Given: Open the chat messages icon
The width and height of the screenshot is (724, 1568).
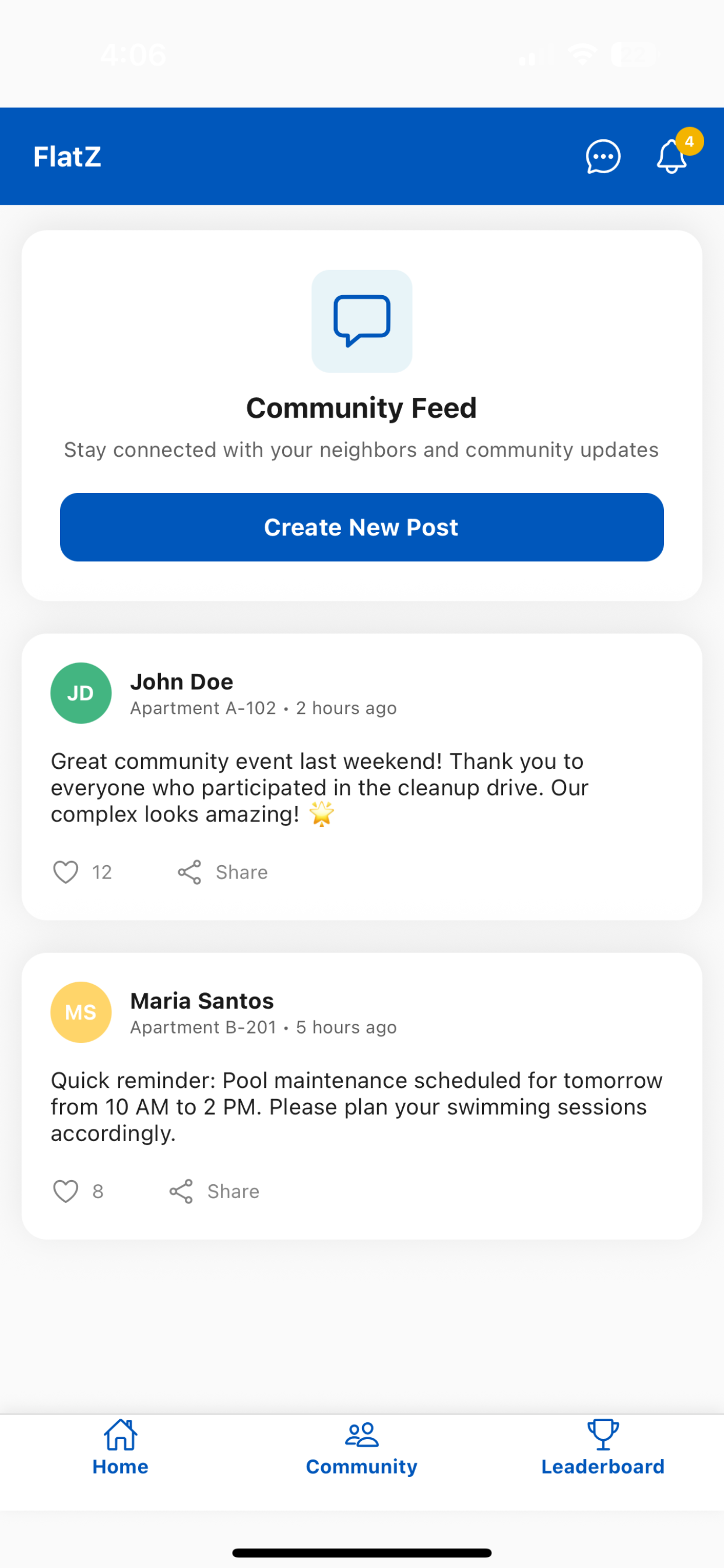Looking at the screenshot, I should (603, 156).
